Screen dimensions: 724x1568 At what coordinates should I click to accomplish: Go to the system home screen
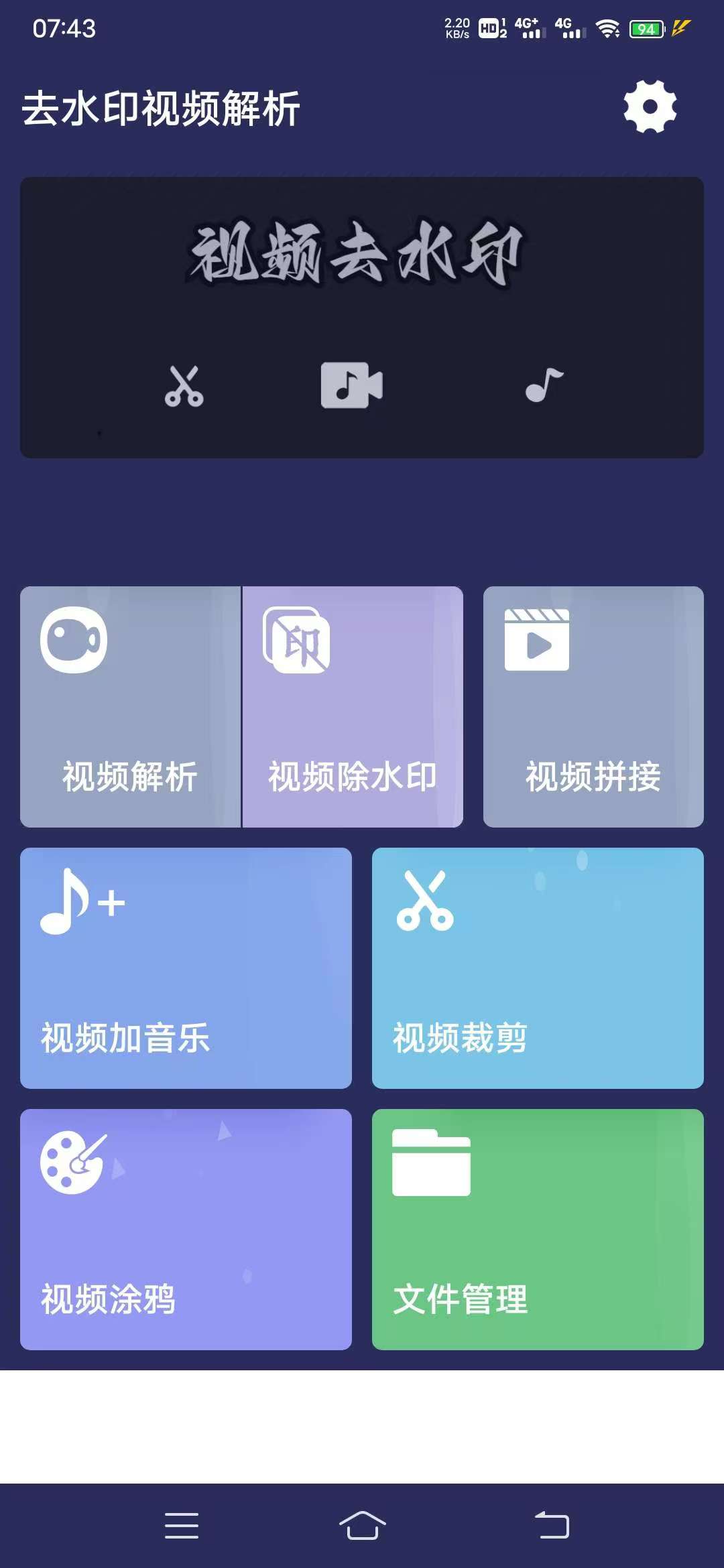pyautogui.click(x=362, y=1526)
